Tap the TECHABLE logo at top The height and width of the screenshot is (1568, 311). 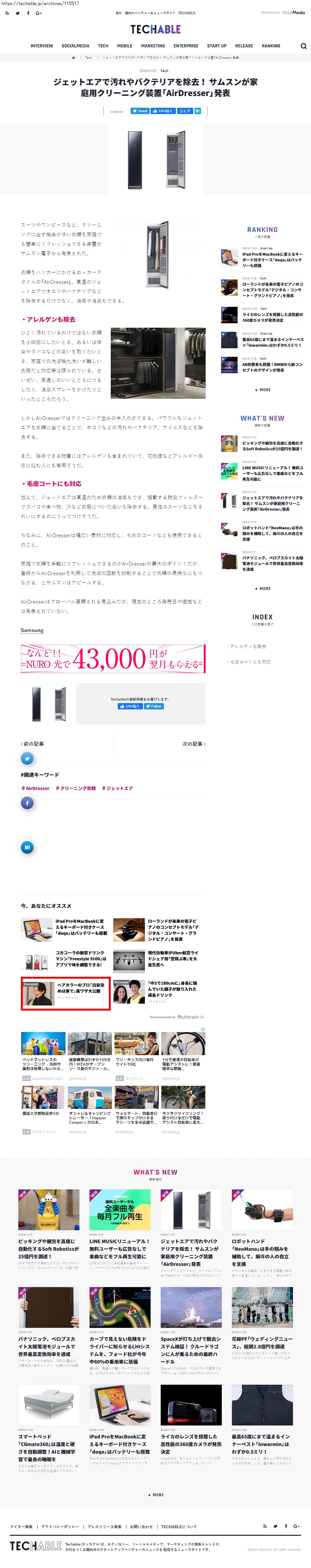(156, 29)
